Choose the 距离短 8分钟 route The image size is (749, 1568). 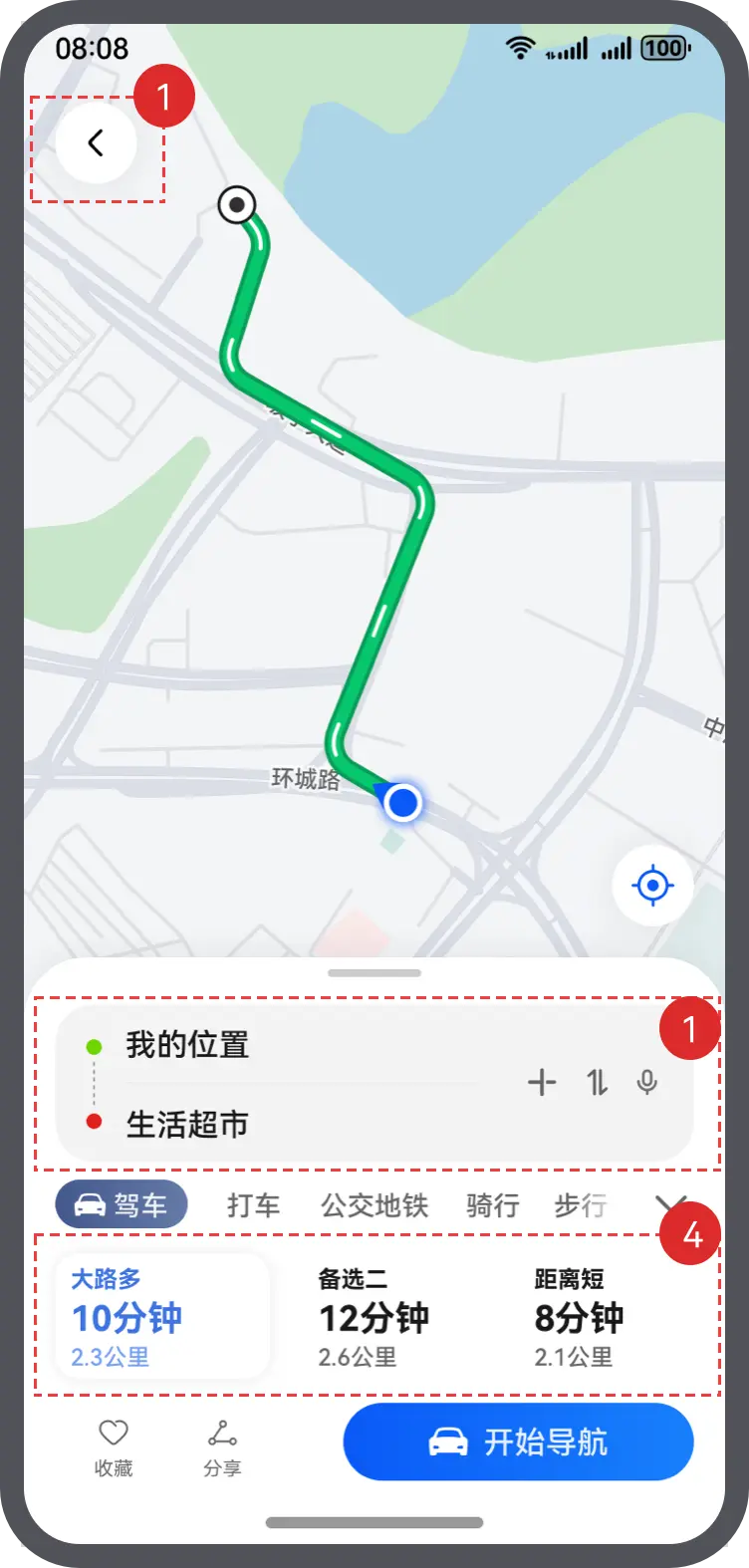coord(579,1317)
